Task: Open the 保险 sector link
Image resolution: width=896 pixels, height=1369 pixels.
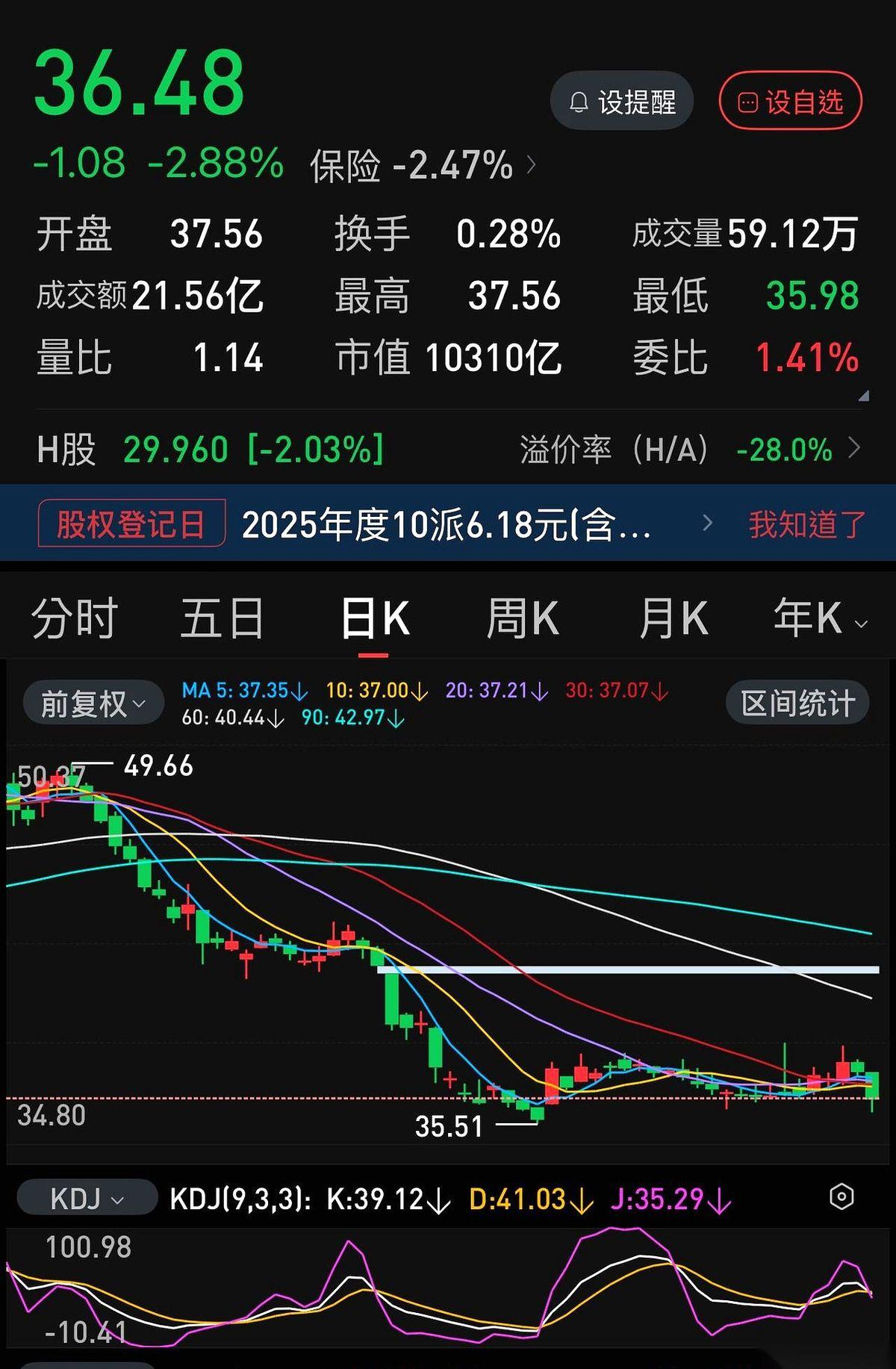Action: [x=423, y=165]
